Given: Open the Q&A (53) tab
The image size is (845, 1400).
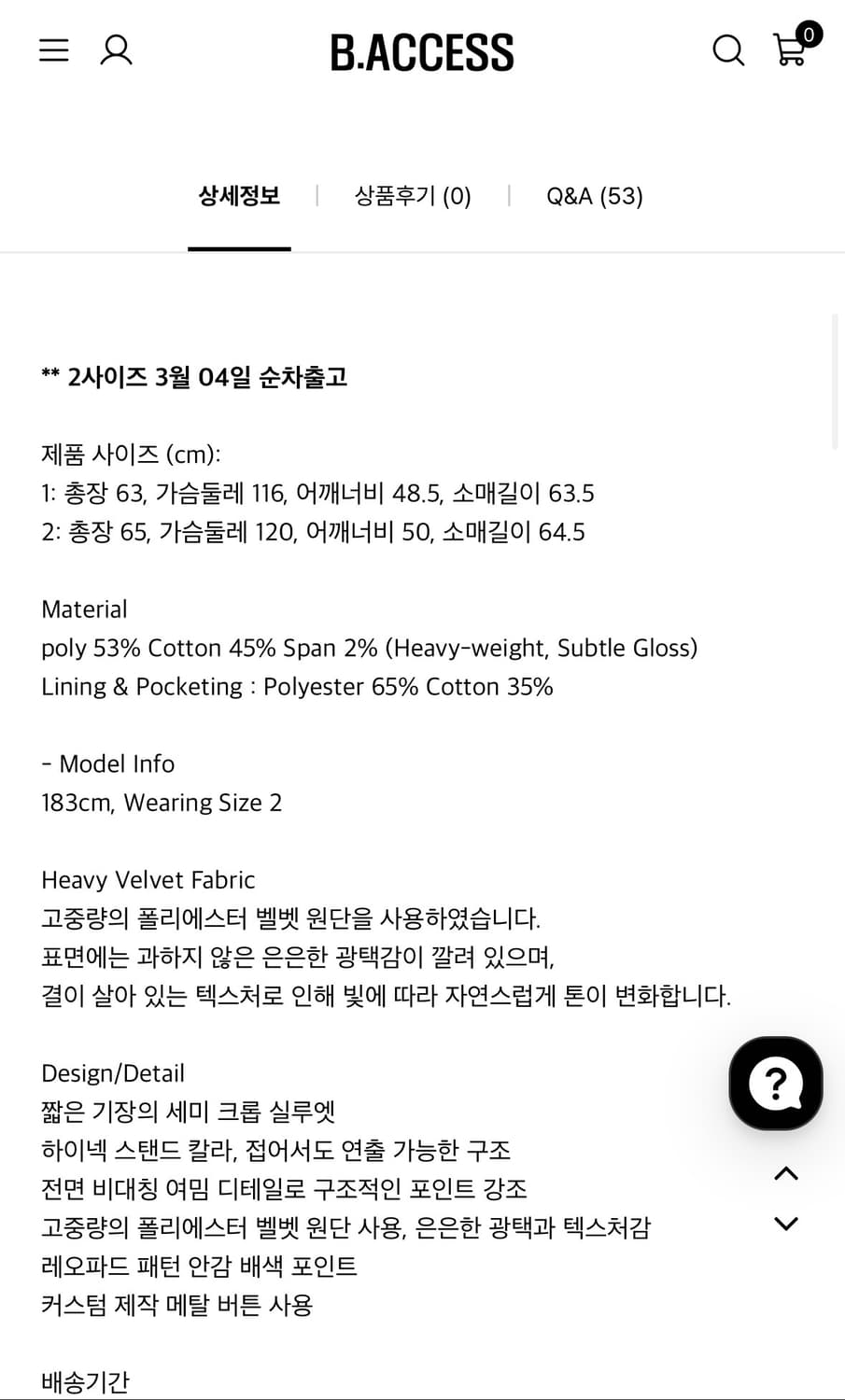Looking at the screenshot, I should (594, 196).
